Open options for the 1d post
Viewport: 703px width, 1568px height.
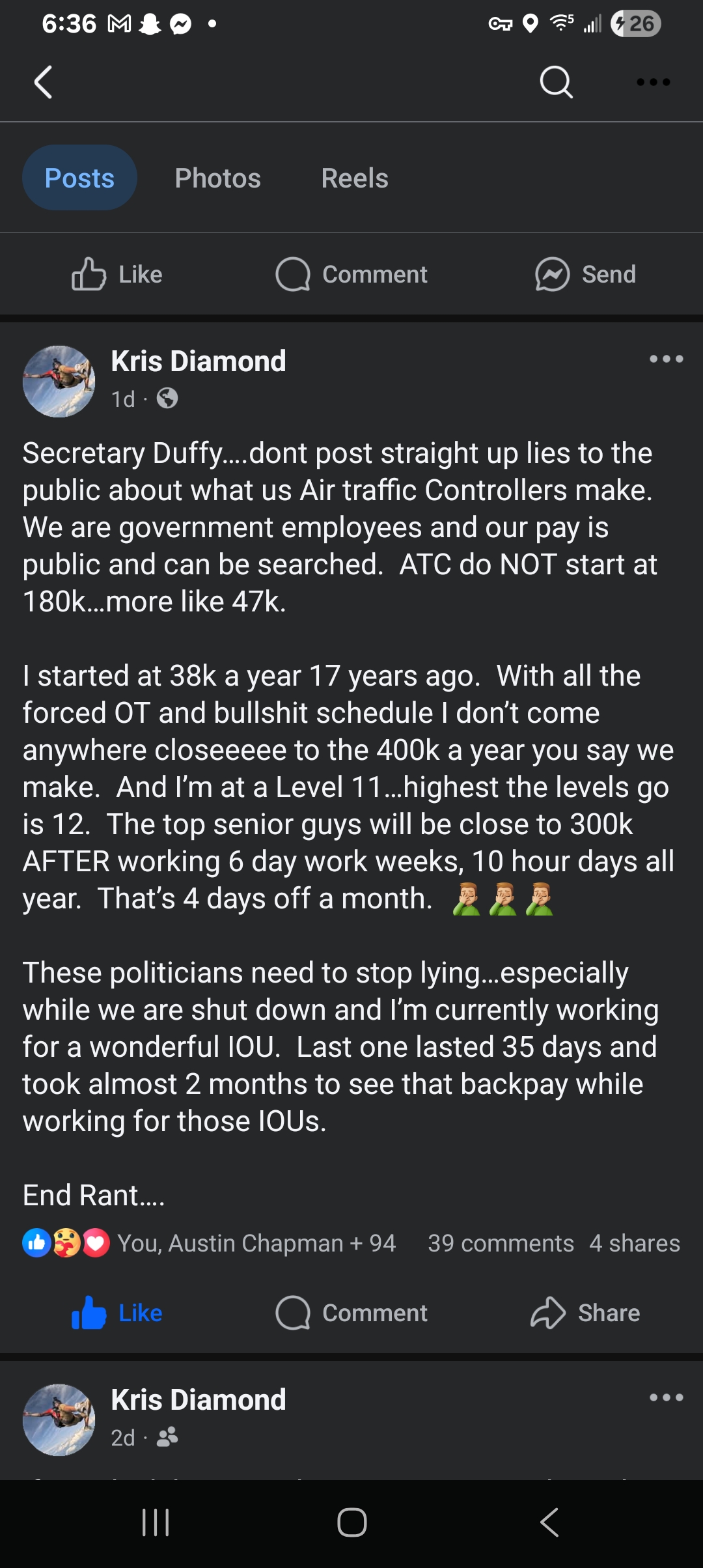point(666,359)
